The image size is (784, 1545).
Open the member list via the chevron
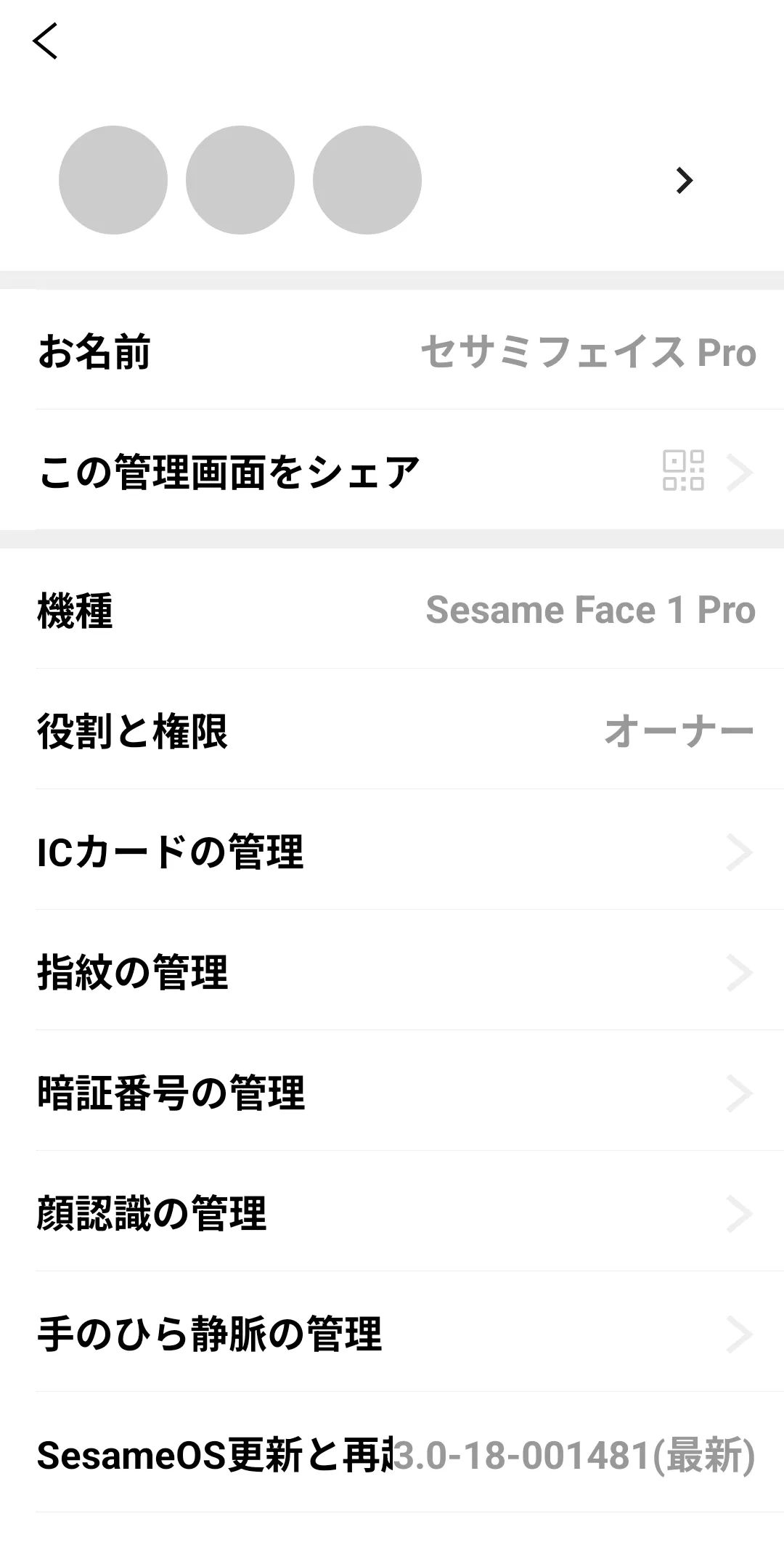coord(684,180)
